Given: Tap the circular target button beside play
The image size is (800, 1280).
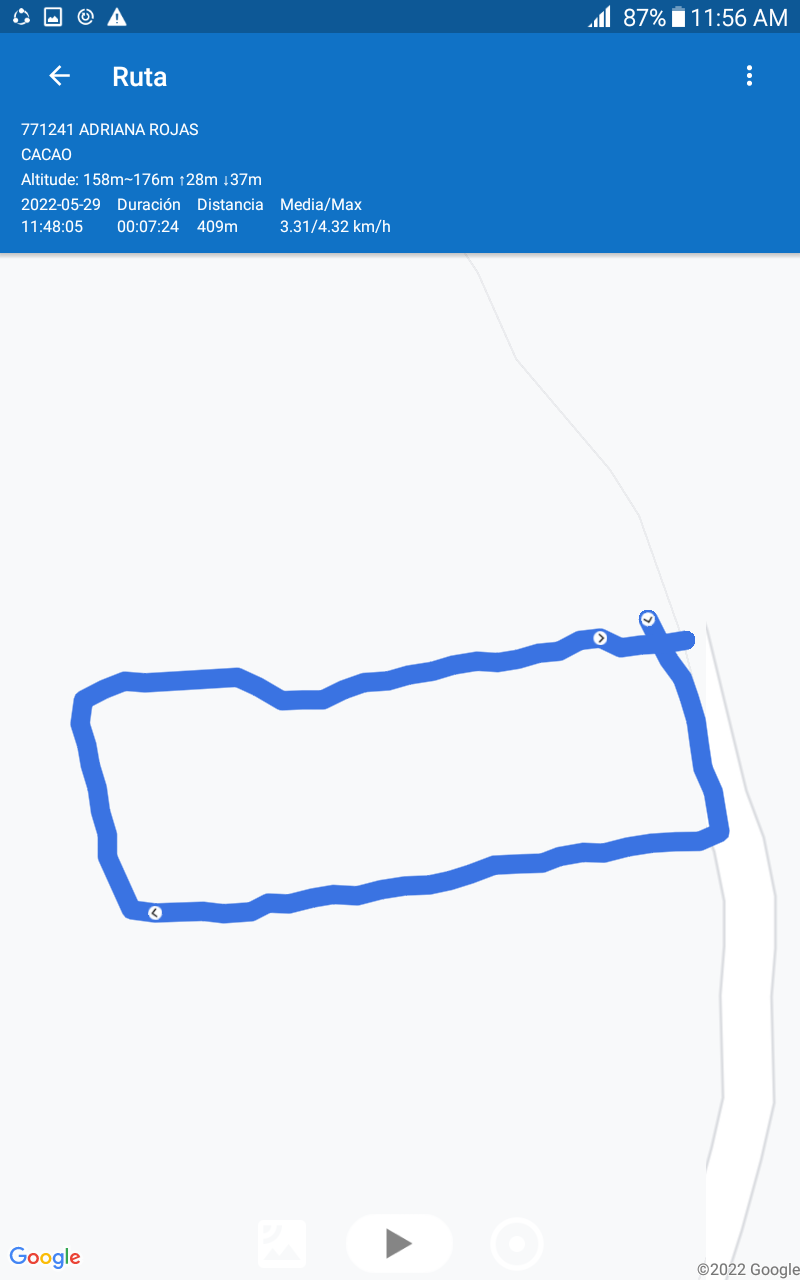Looking at the screenshot, I should (517, 1244).
